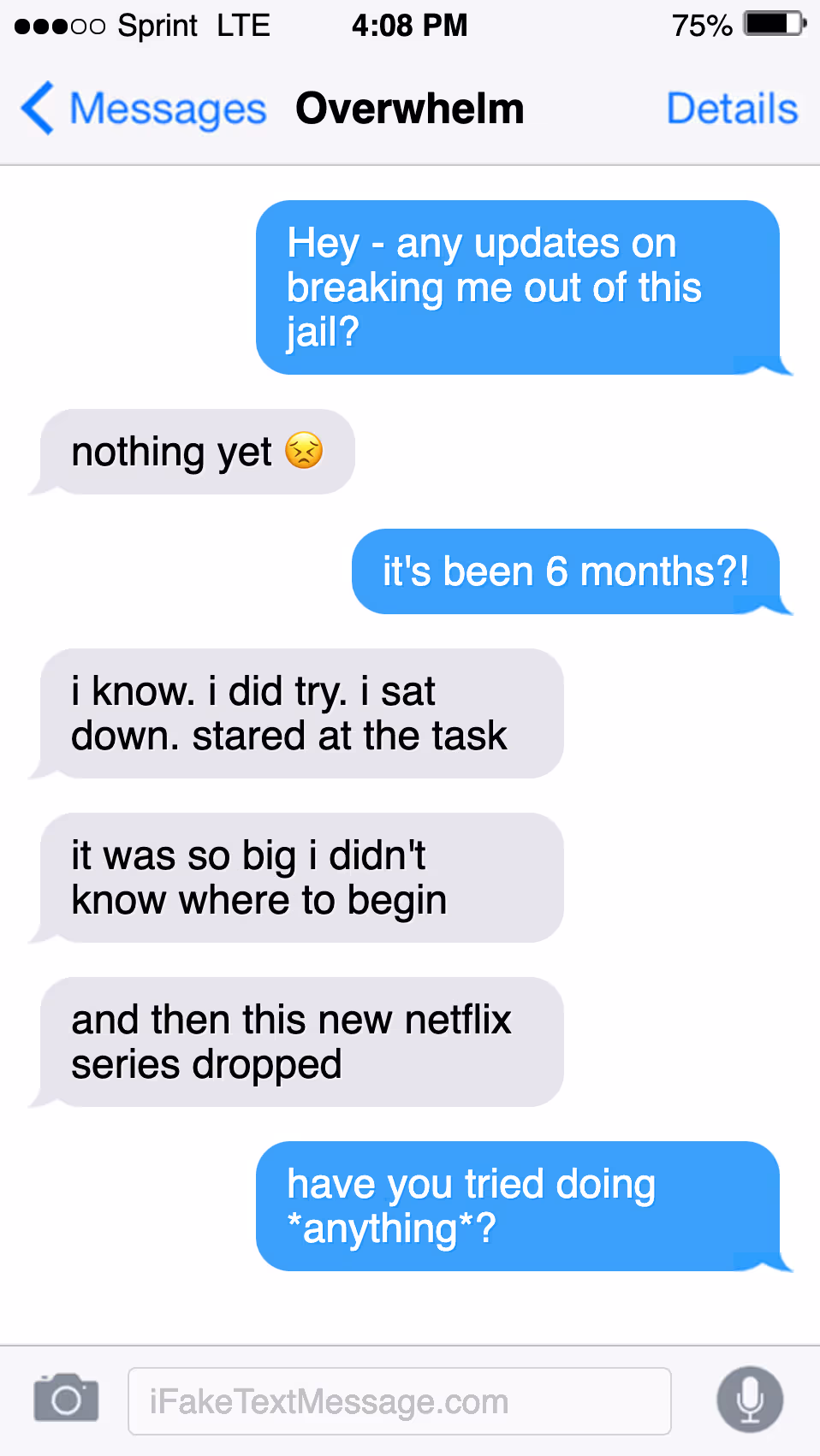This screenshot has width=820, height=1456.
Task: Open Details for the Overwhelm conversation
Action: 732,109
